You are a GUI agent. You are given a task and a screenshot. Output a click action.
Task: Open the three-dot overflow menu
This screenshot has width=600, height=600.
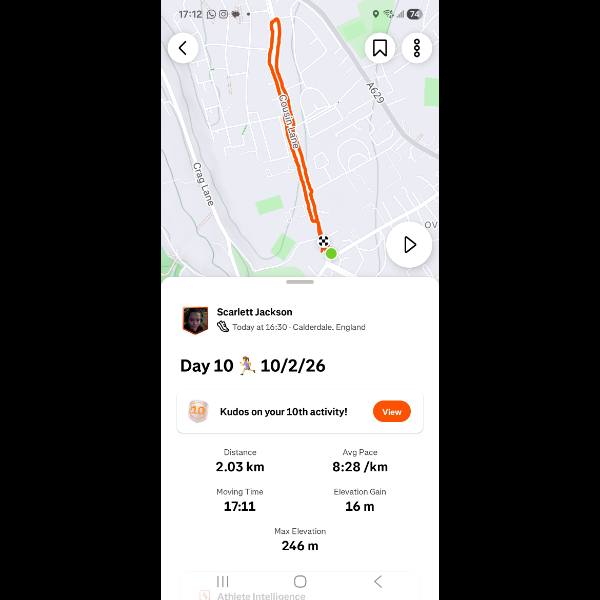click(417, 47)
